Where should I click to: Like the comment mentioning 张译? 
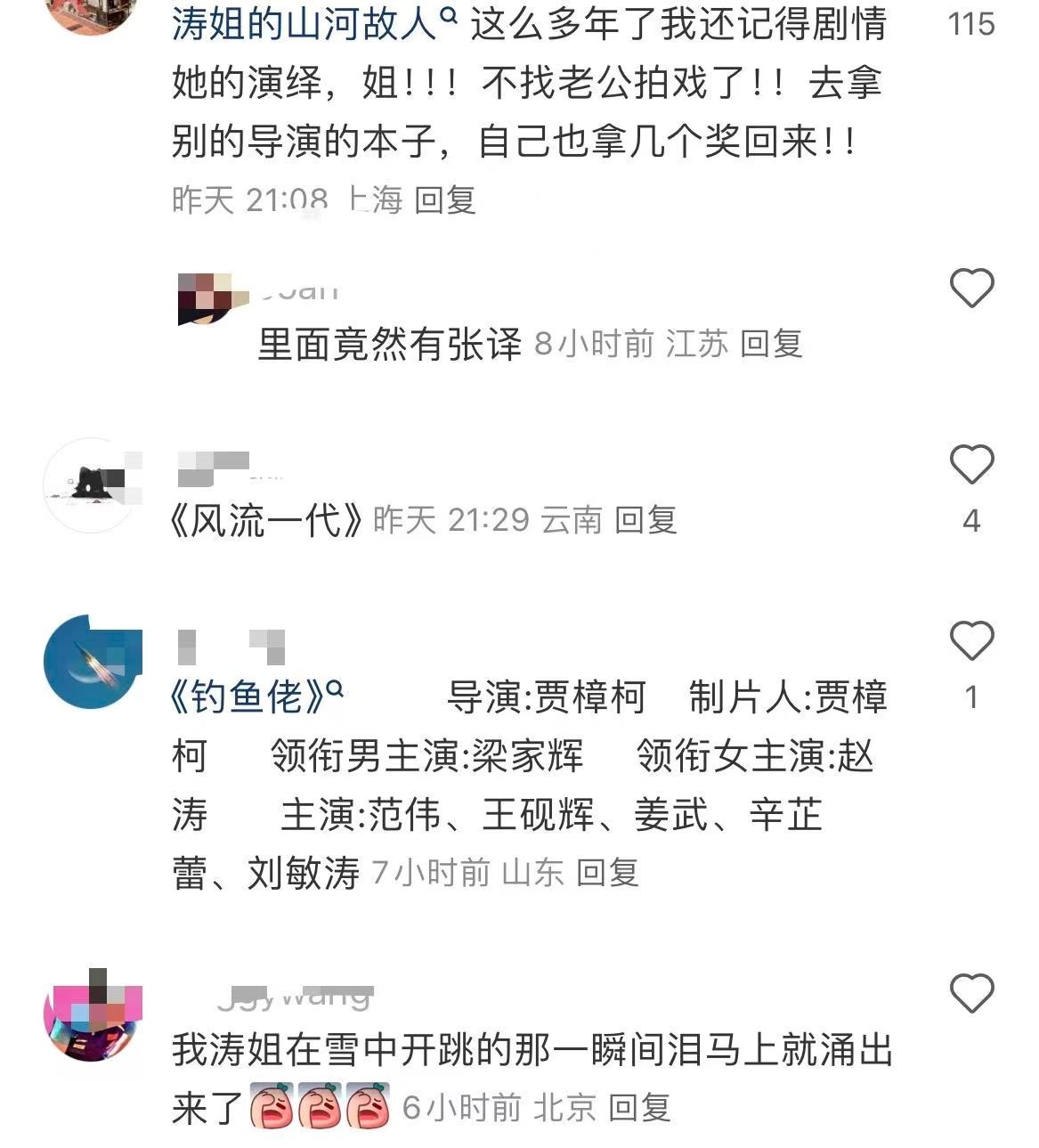tap(971, 288)
